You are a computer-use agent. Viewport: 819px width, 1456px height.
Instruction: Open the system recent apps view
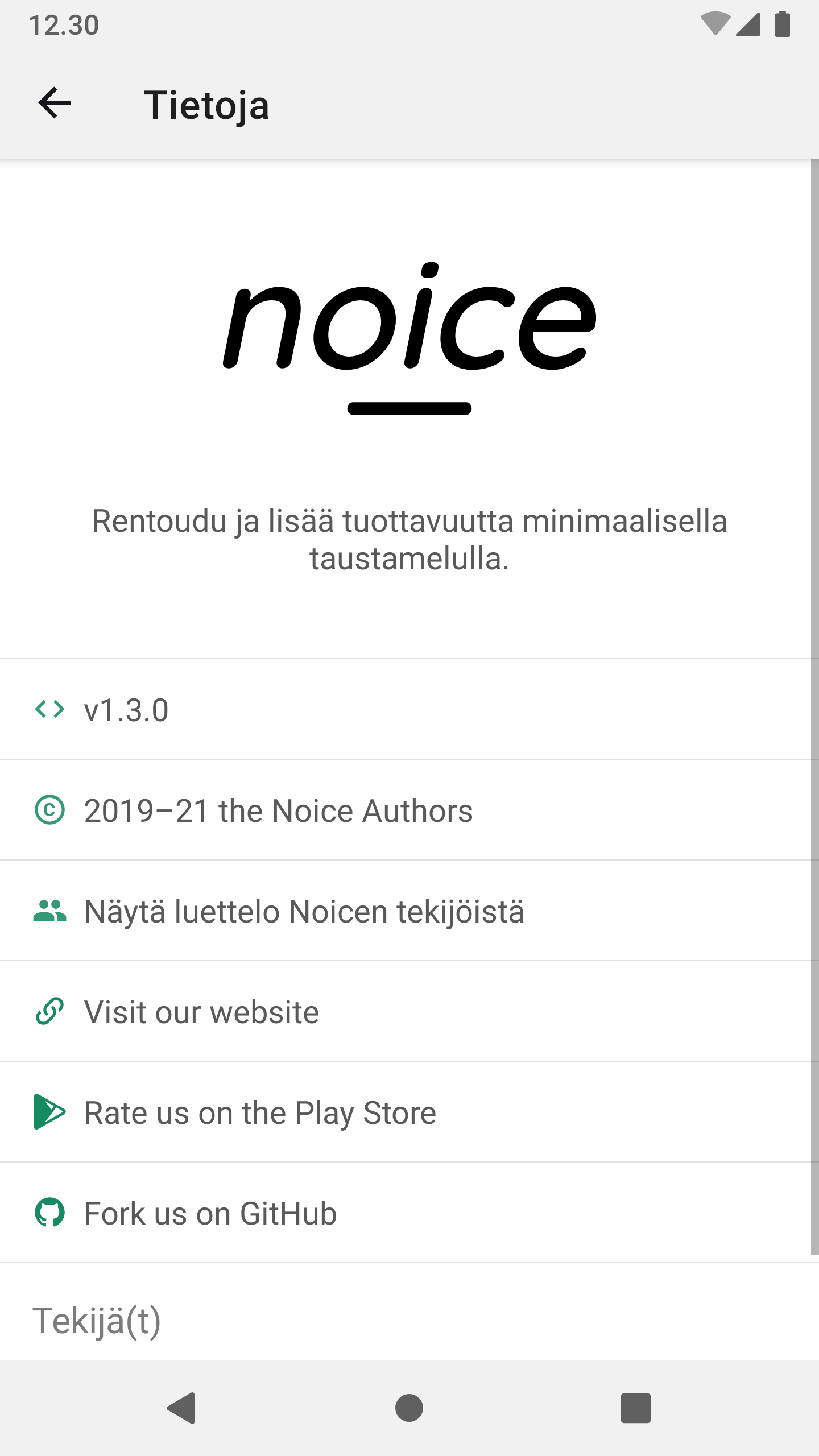635,1408
